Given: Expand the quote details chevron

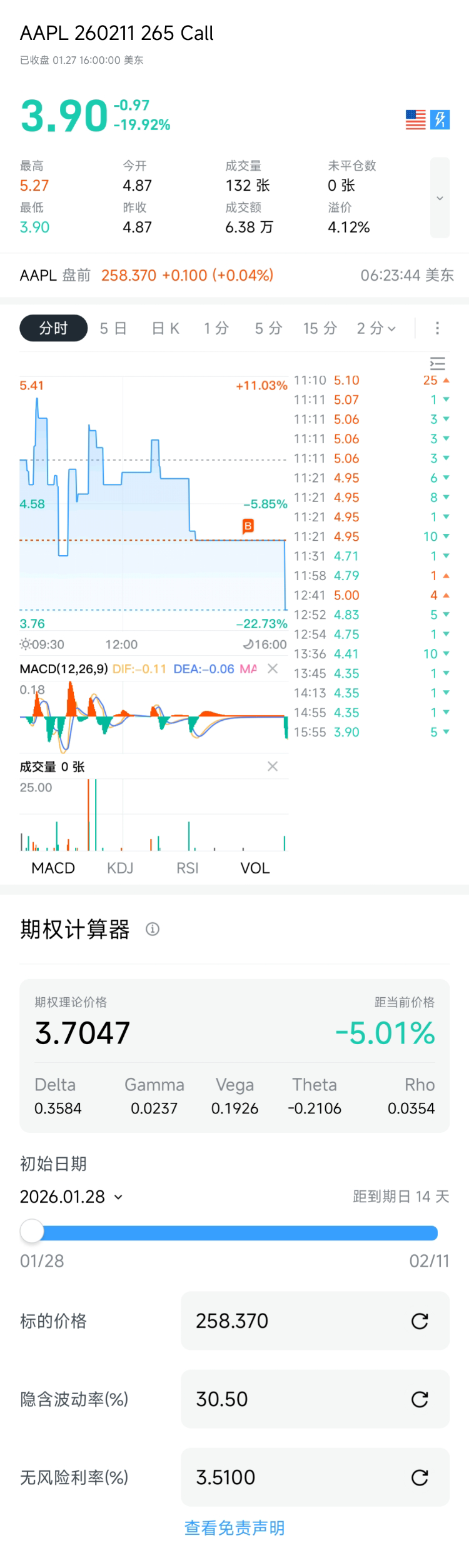Looking at the screenshot, I should (x=440, y=198).
